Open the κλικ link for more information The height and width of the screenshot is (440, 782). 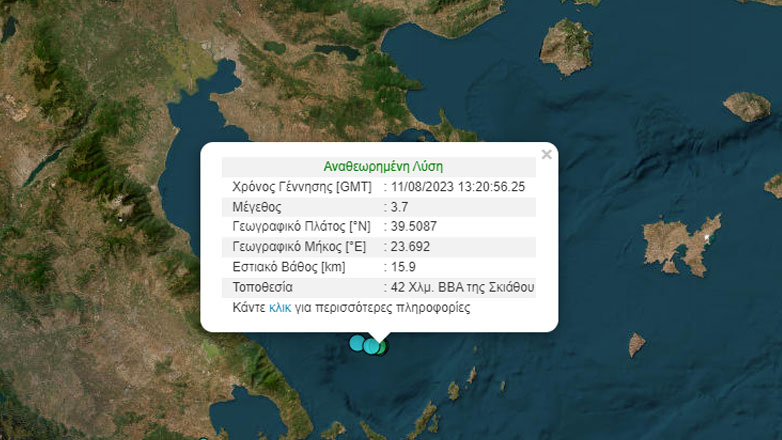[280, 308]
